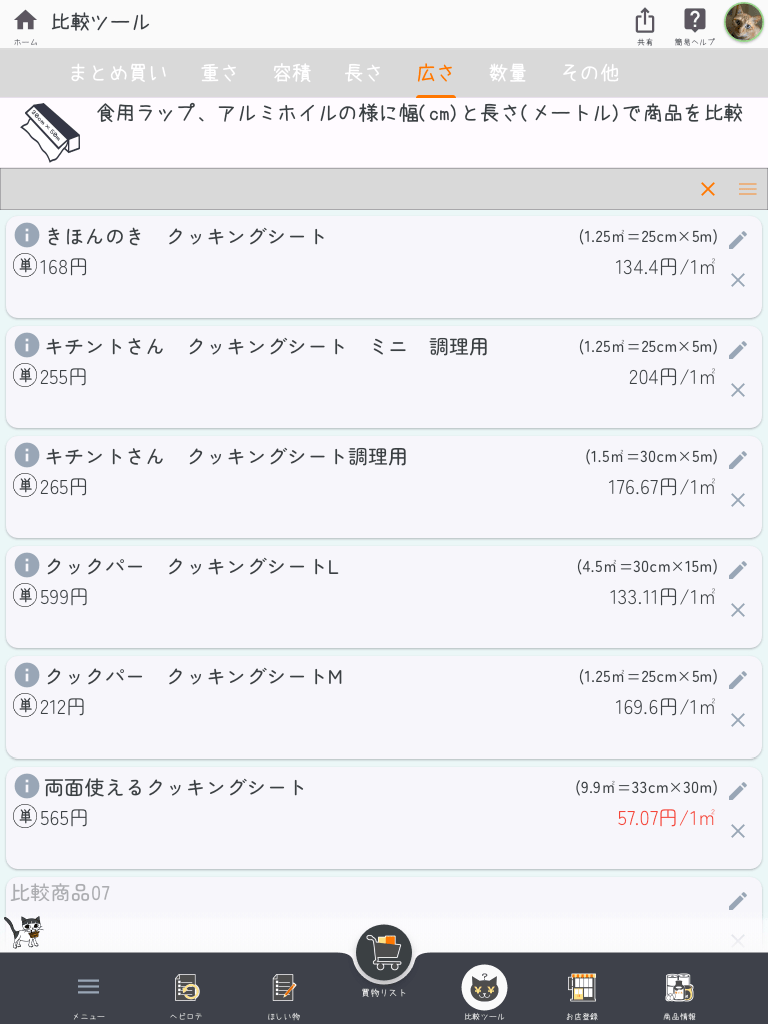Switch to the 重さ tab

coord(220,73)
